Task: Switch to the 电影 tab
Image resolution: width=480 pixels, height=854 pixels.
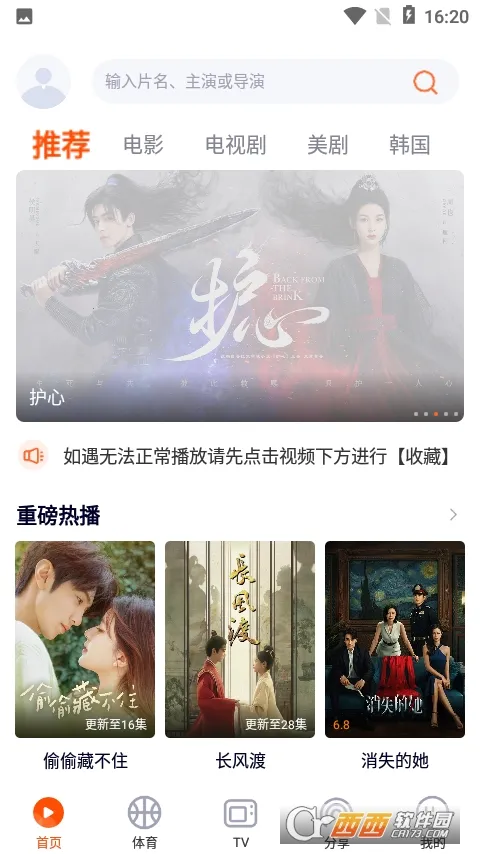Action: [x=143, y=145]
